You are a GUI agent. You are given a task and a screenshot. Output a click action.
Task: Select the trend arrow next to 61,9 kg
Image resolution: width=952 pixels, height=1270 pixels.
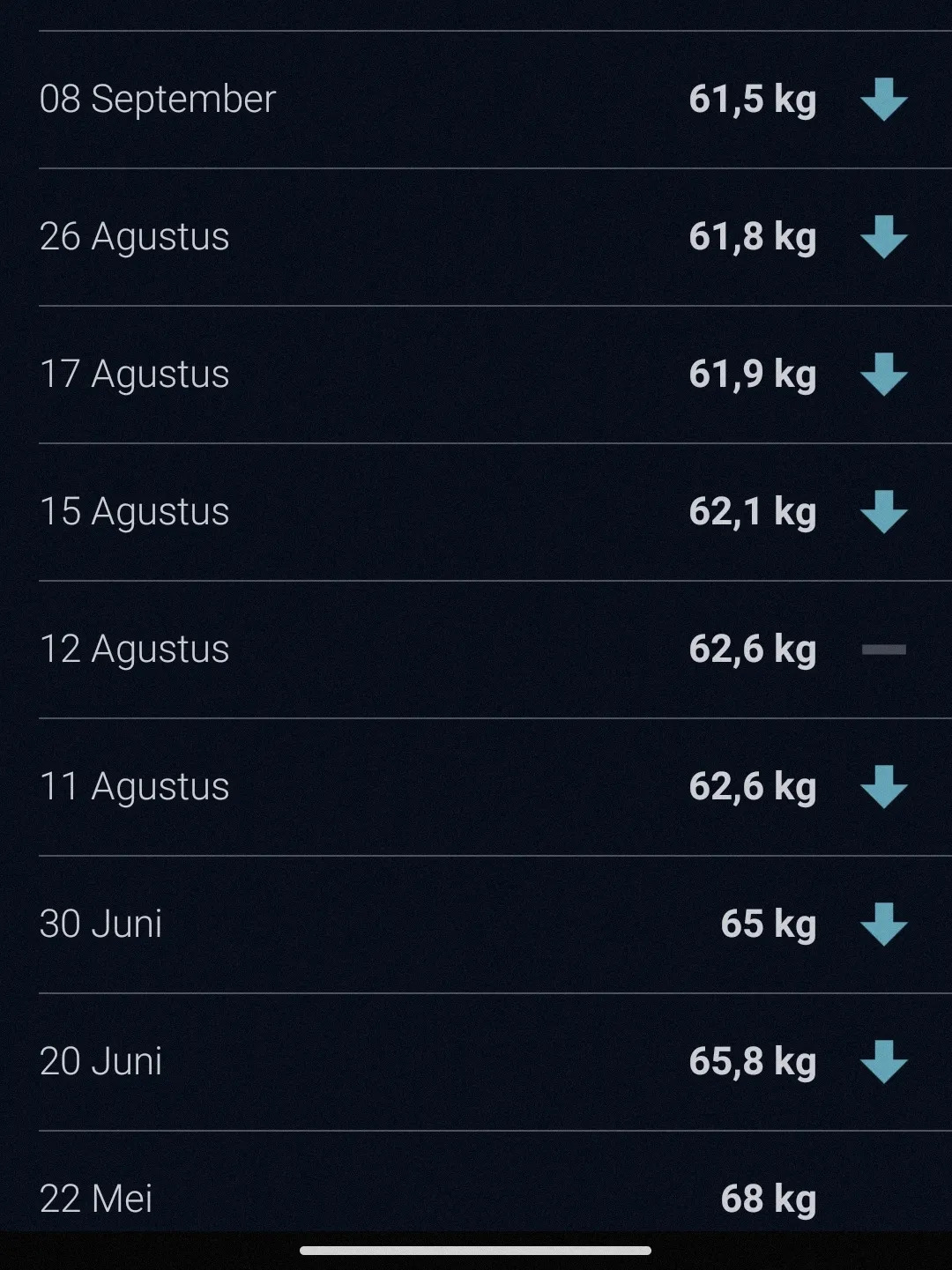884,374
